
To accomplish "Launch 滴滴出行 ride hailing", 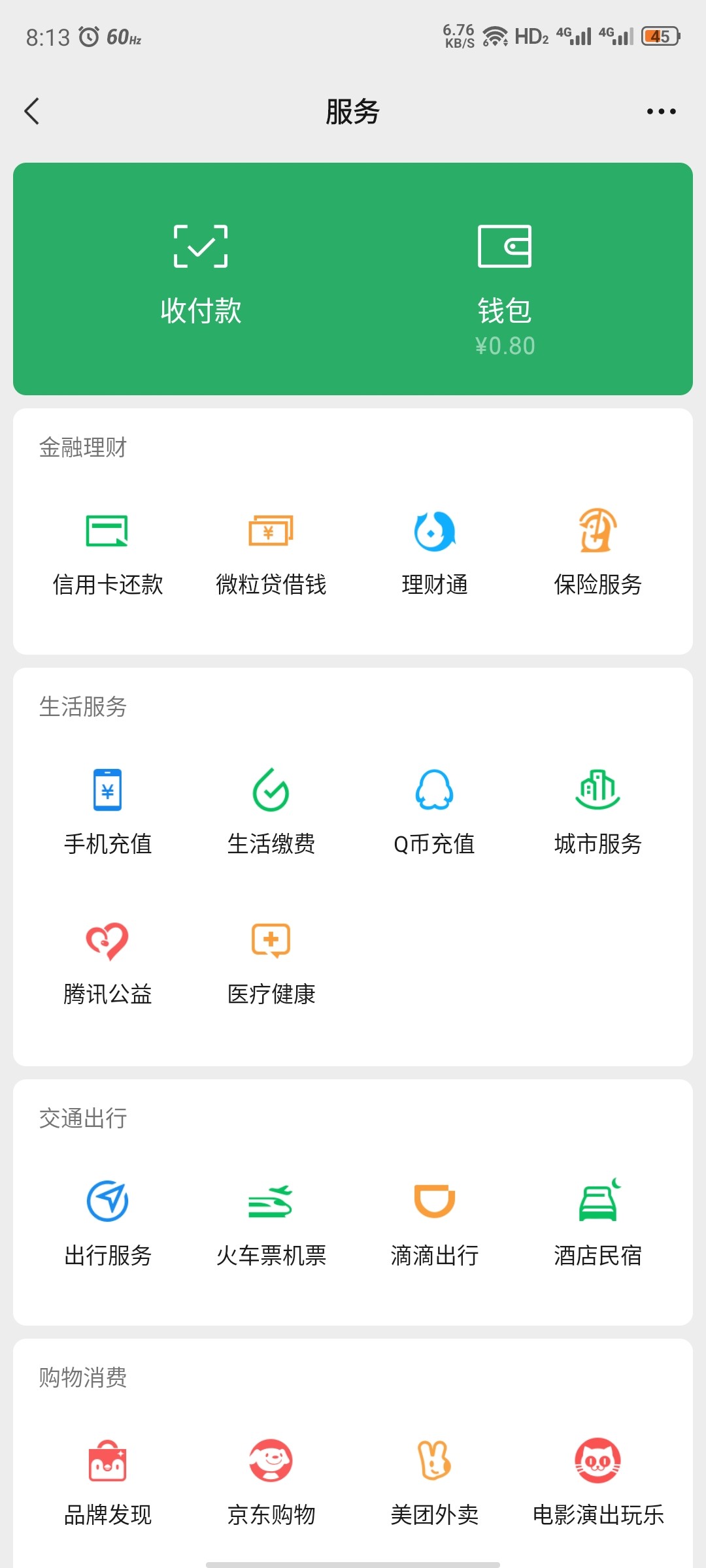I will 435,1224.
